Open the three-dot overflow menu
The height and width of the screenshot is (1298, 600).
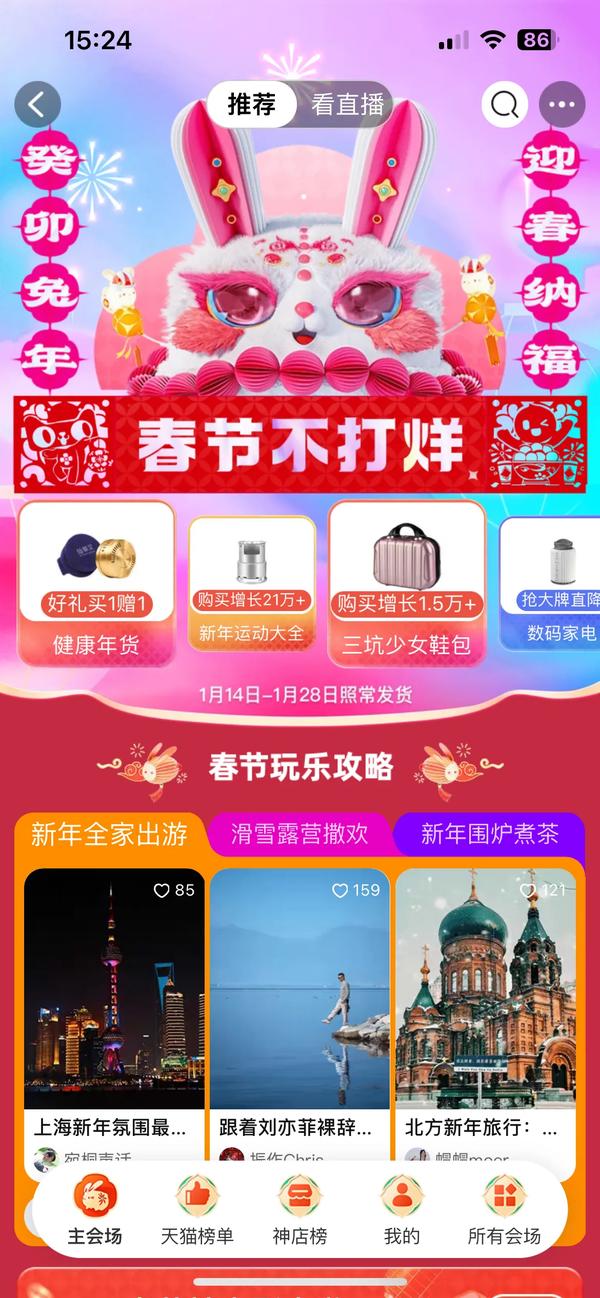point(562,104)
